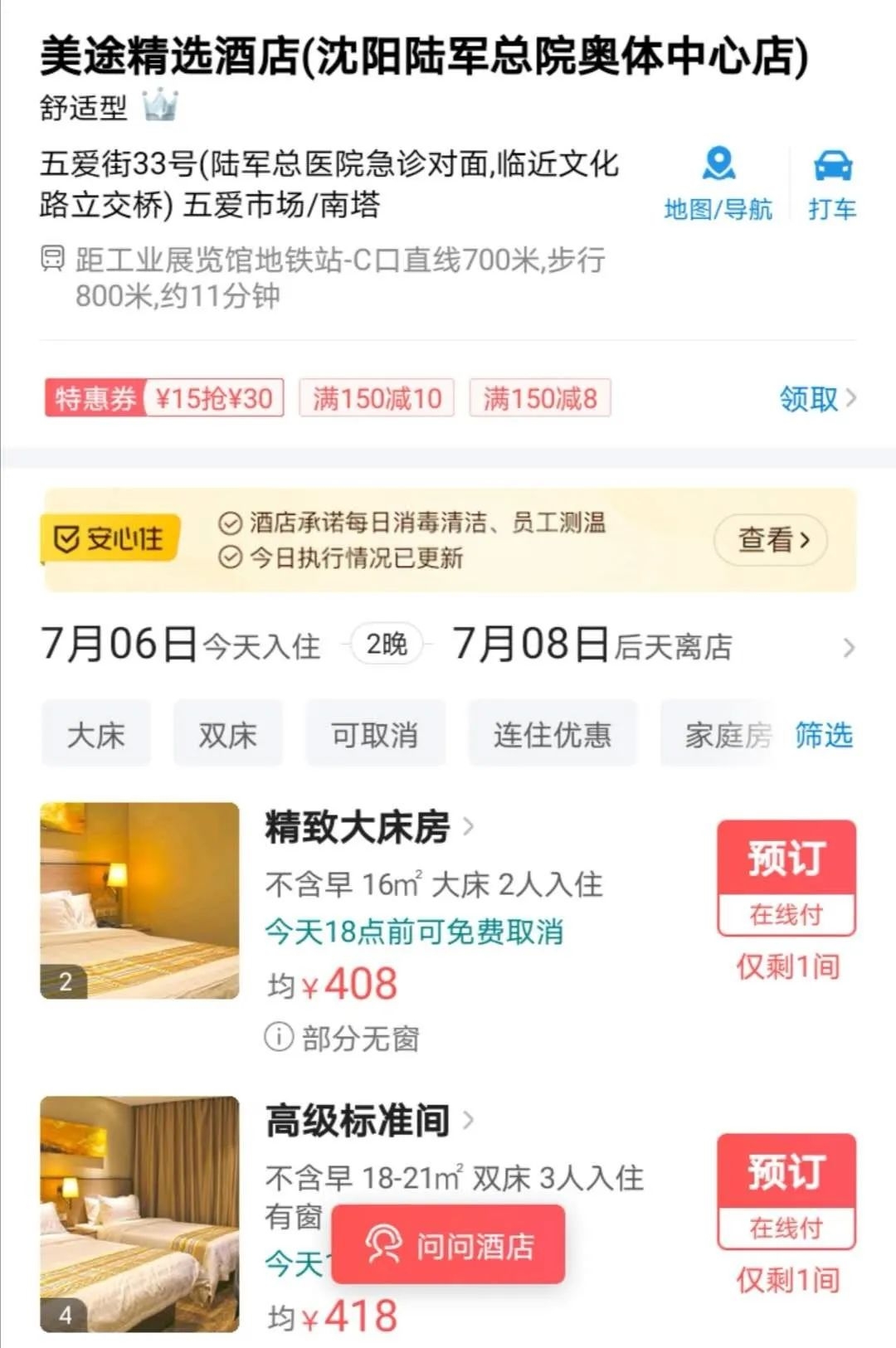Image resolution: width=896 pixels, height=1348 pixels.
Task: Book the 精致大床房 at ¥408
Action: tap(786, 878)
